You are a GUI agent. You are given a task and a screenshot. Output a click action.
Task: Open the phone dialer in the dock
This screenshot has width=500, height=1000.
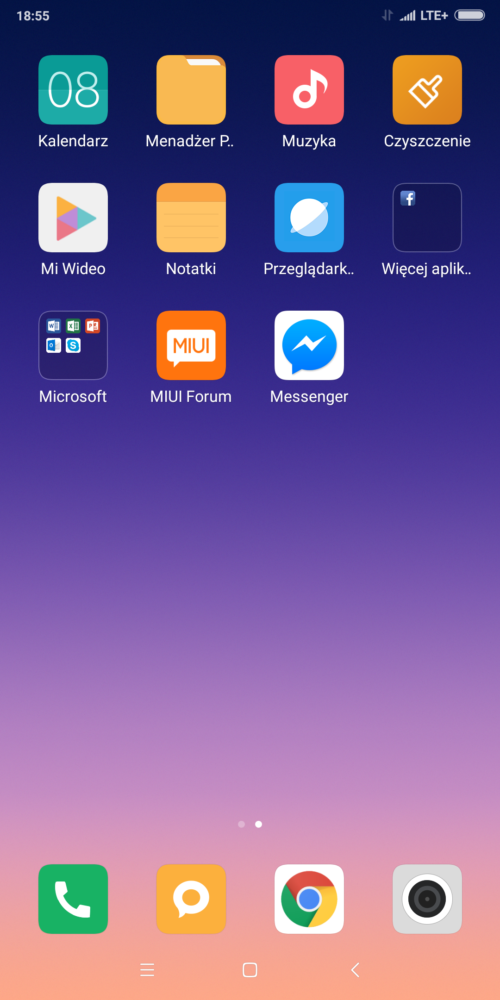click(73, 899)
